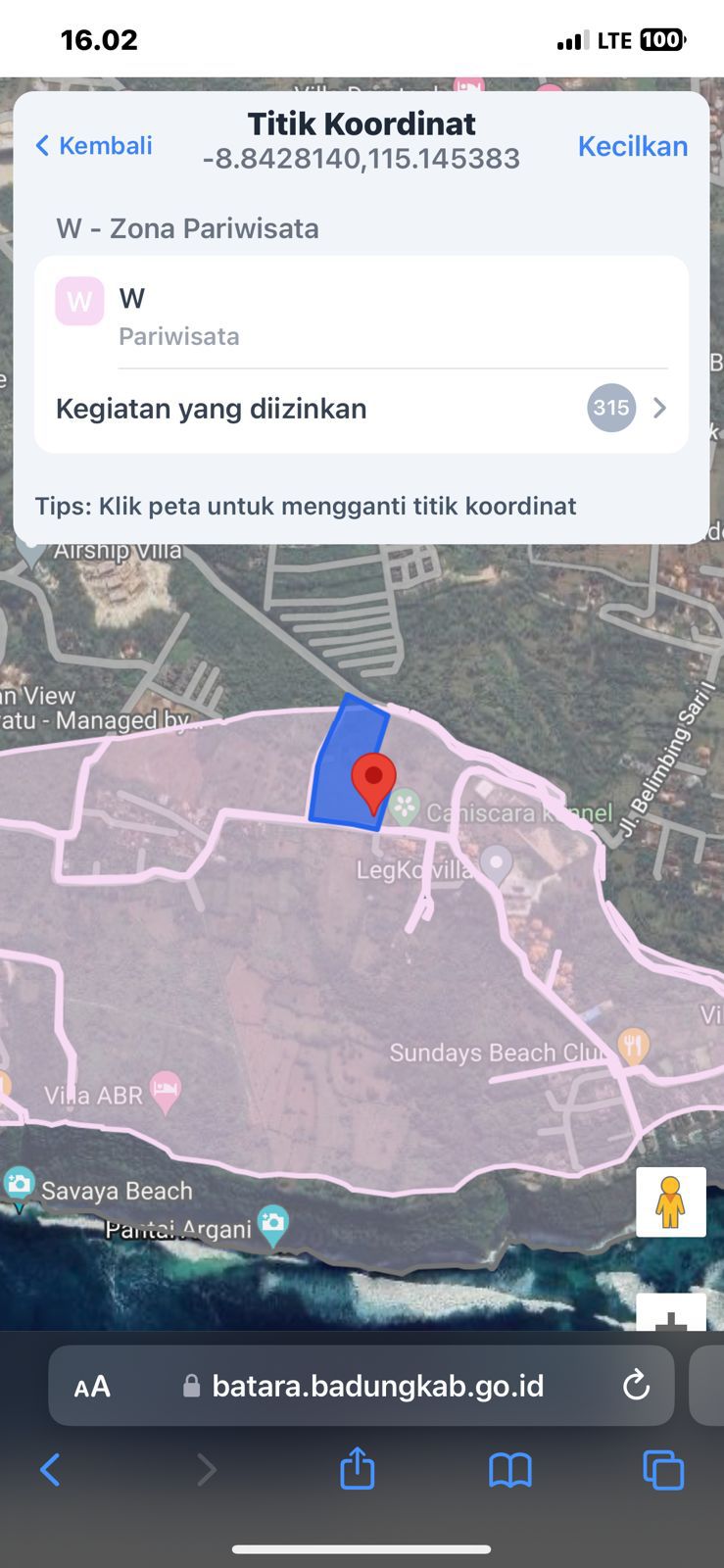Open Street View pegman
724x1568 pixels.
[670, 1201]
